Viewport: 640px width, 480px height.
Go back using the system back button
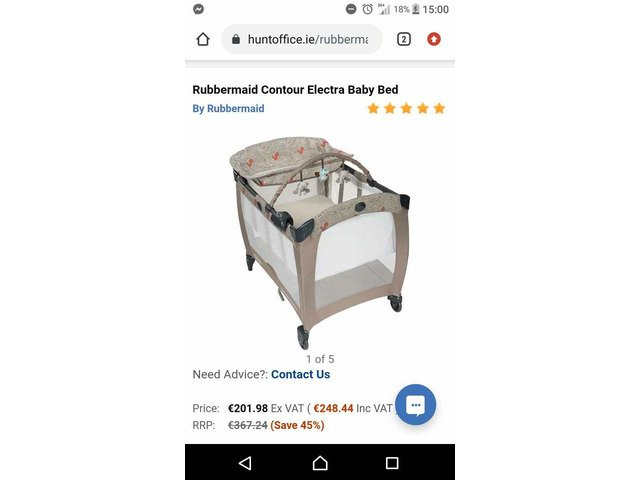pyautogui.click(x=245, y=462)
